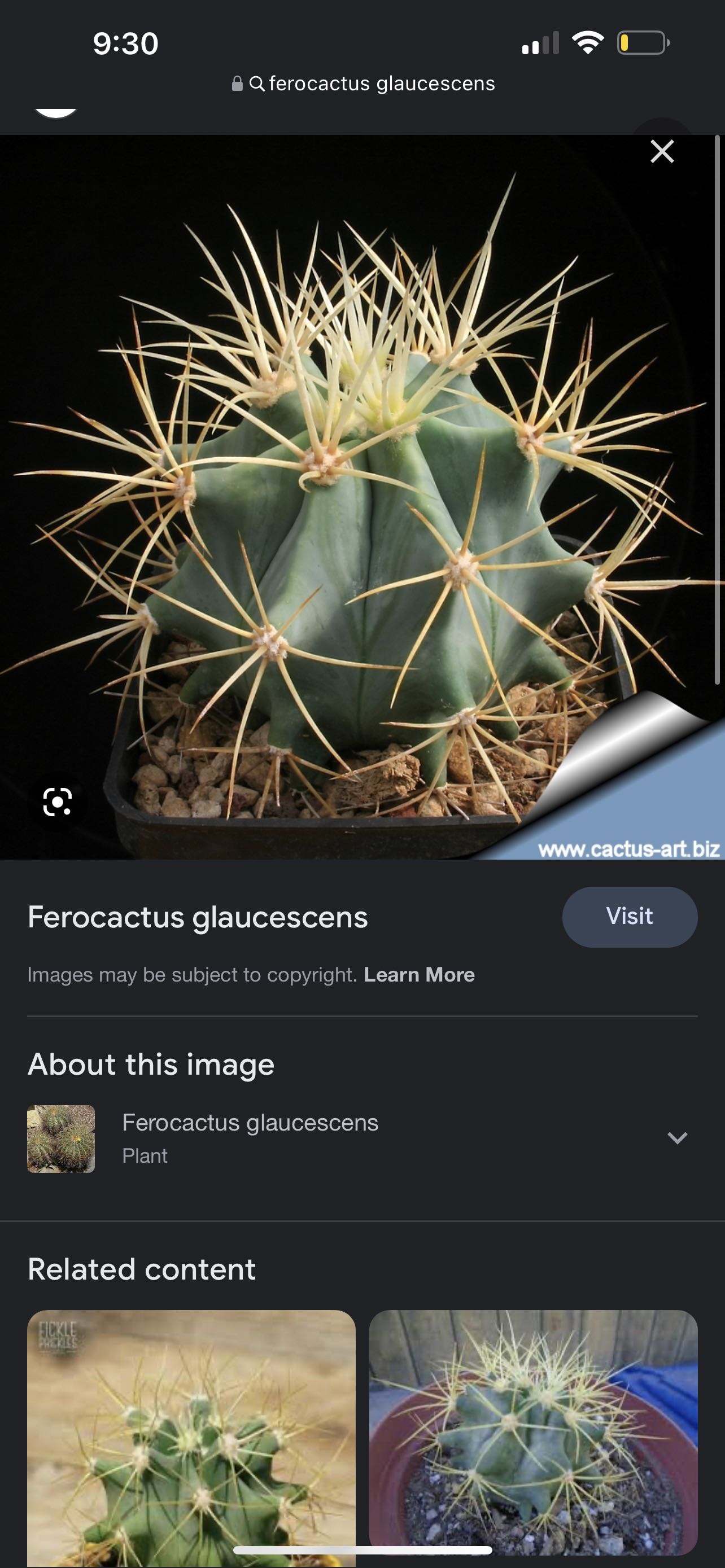Search this image with Lens

(x=58, y=801)
